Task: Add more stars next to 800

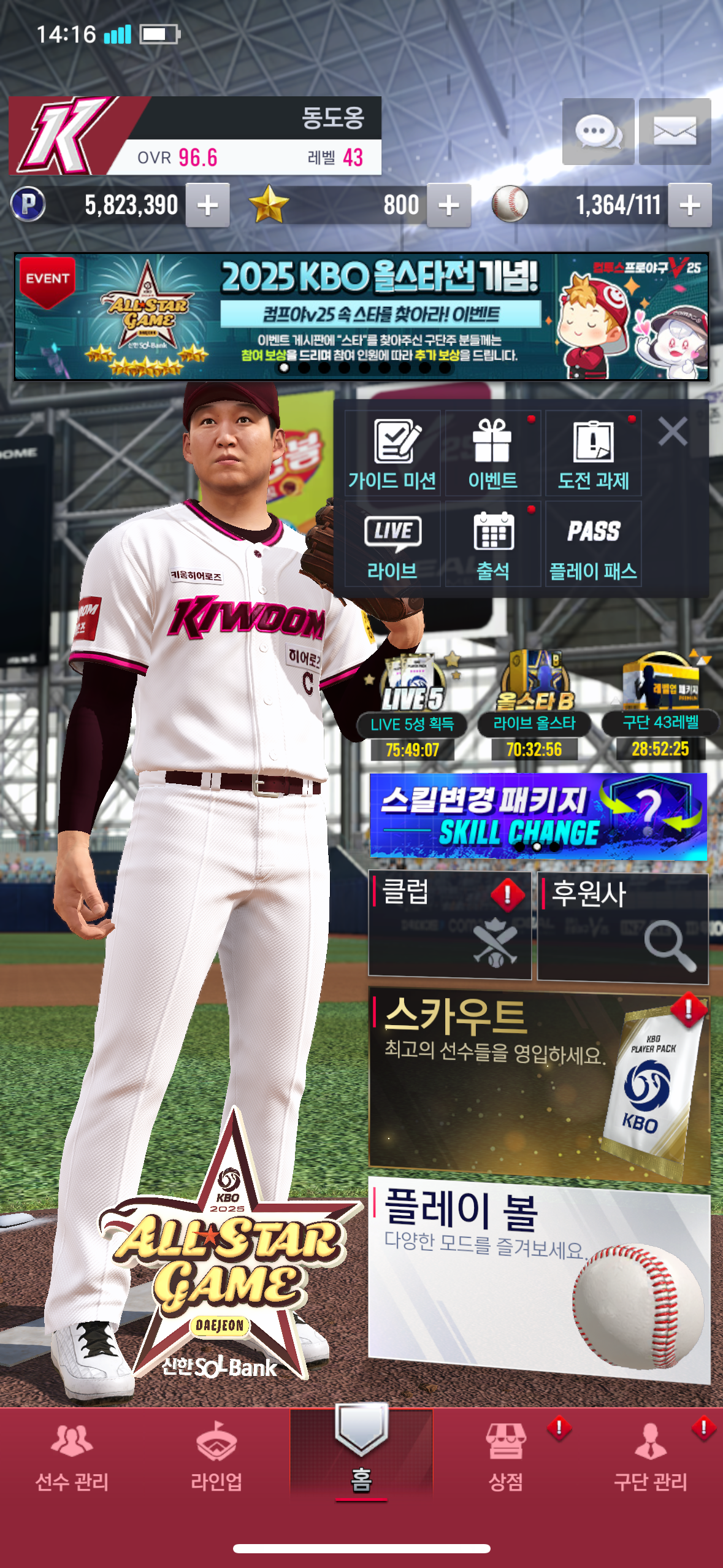Action: point(449,206)
